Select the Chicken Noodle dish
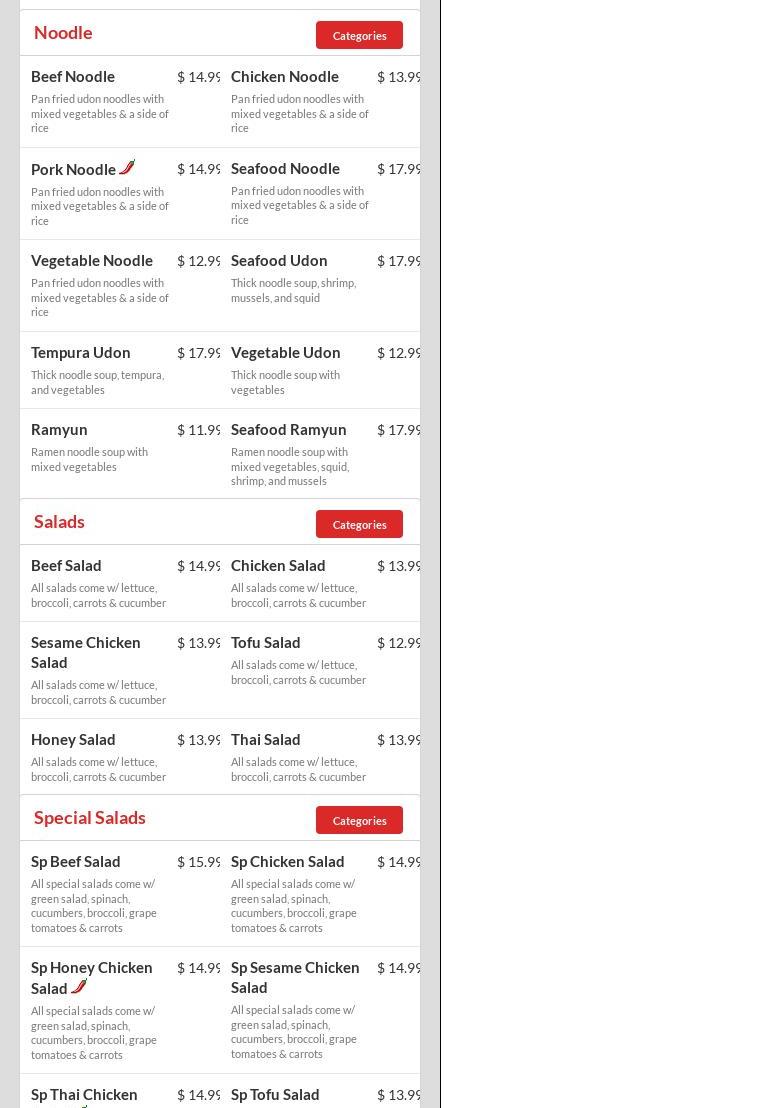 [285, 77]
